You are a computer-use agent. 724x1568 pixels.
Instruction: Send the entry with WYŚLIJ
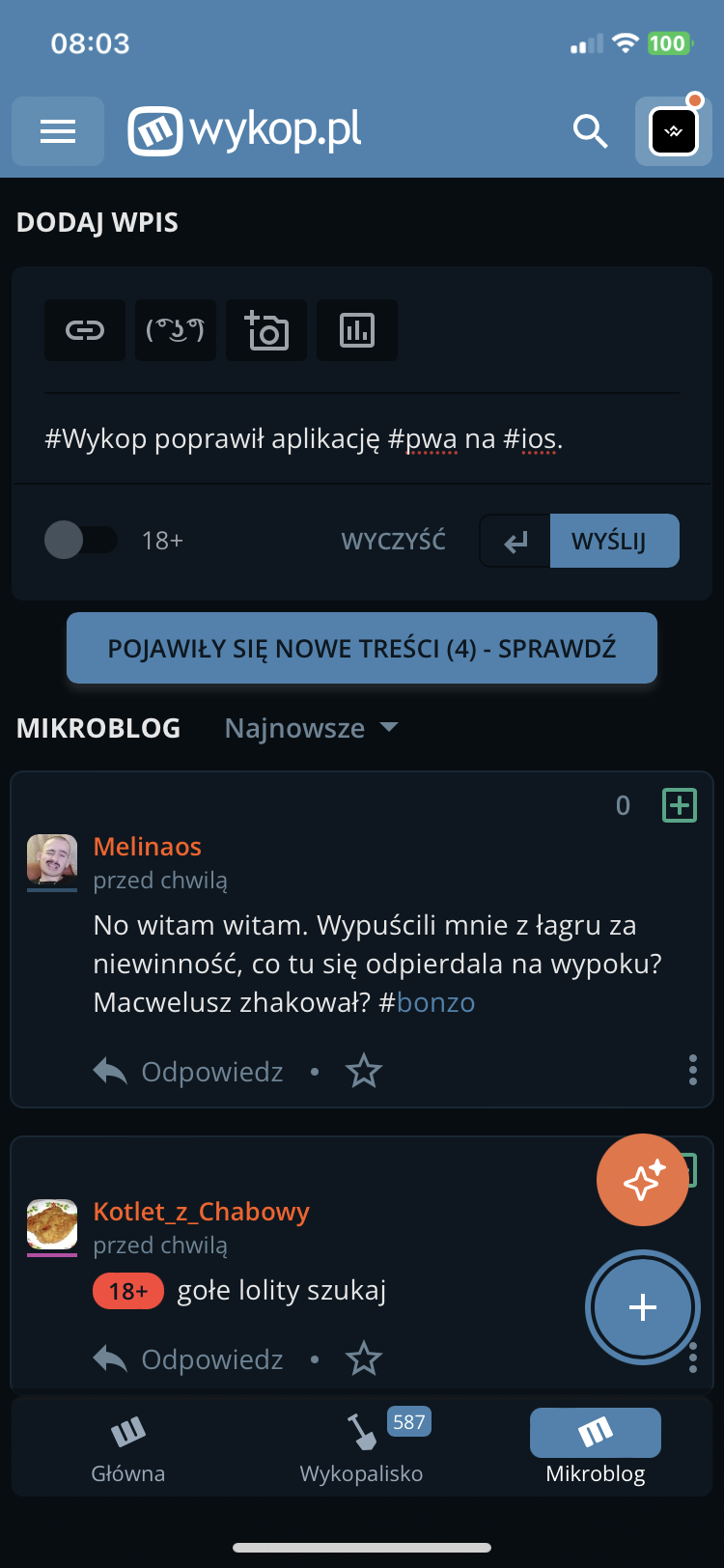[x=614, y=541]
